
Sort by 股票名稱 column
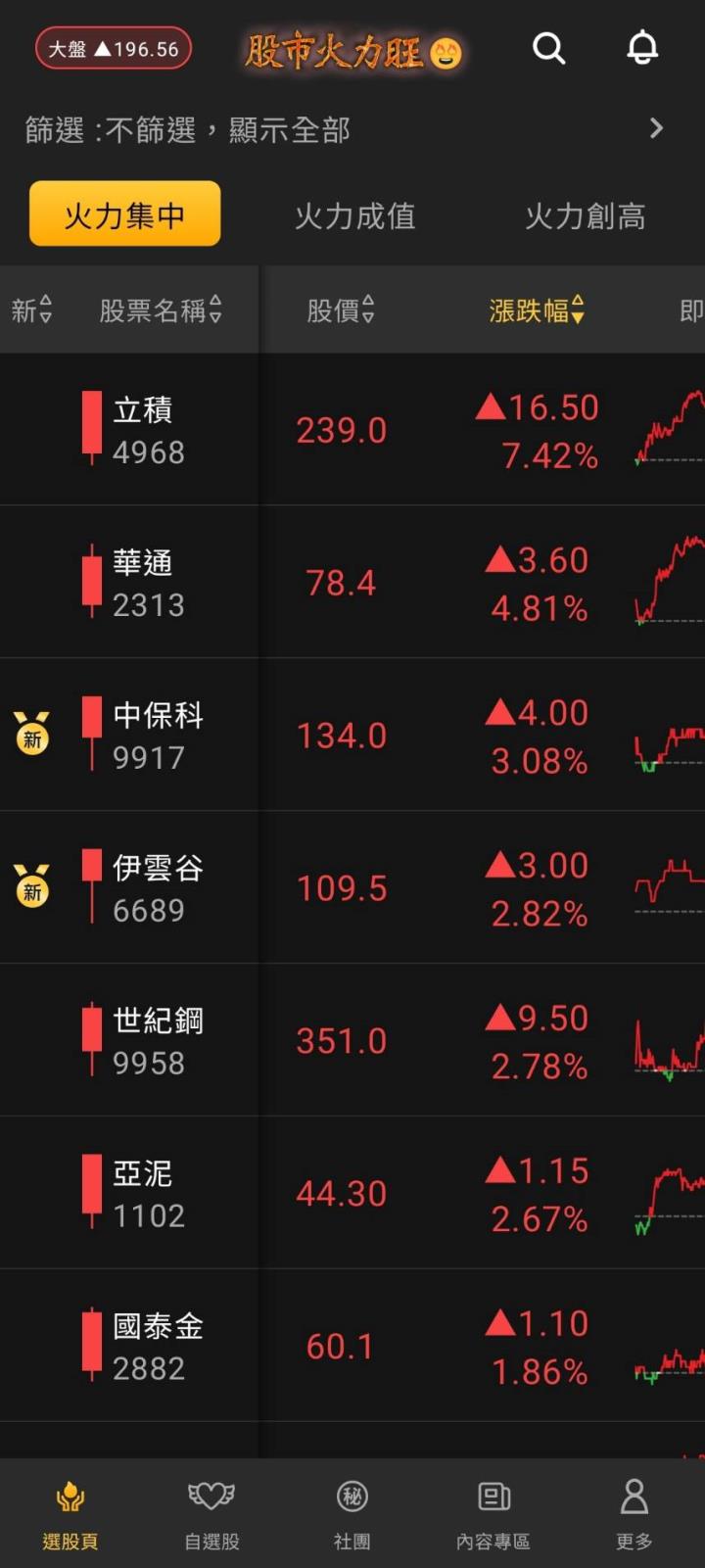click(161, 310)
